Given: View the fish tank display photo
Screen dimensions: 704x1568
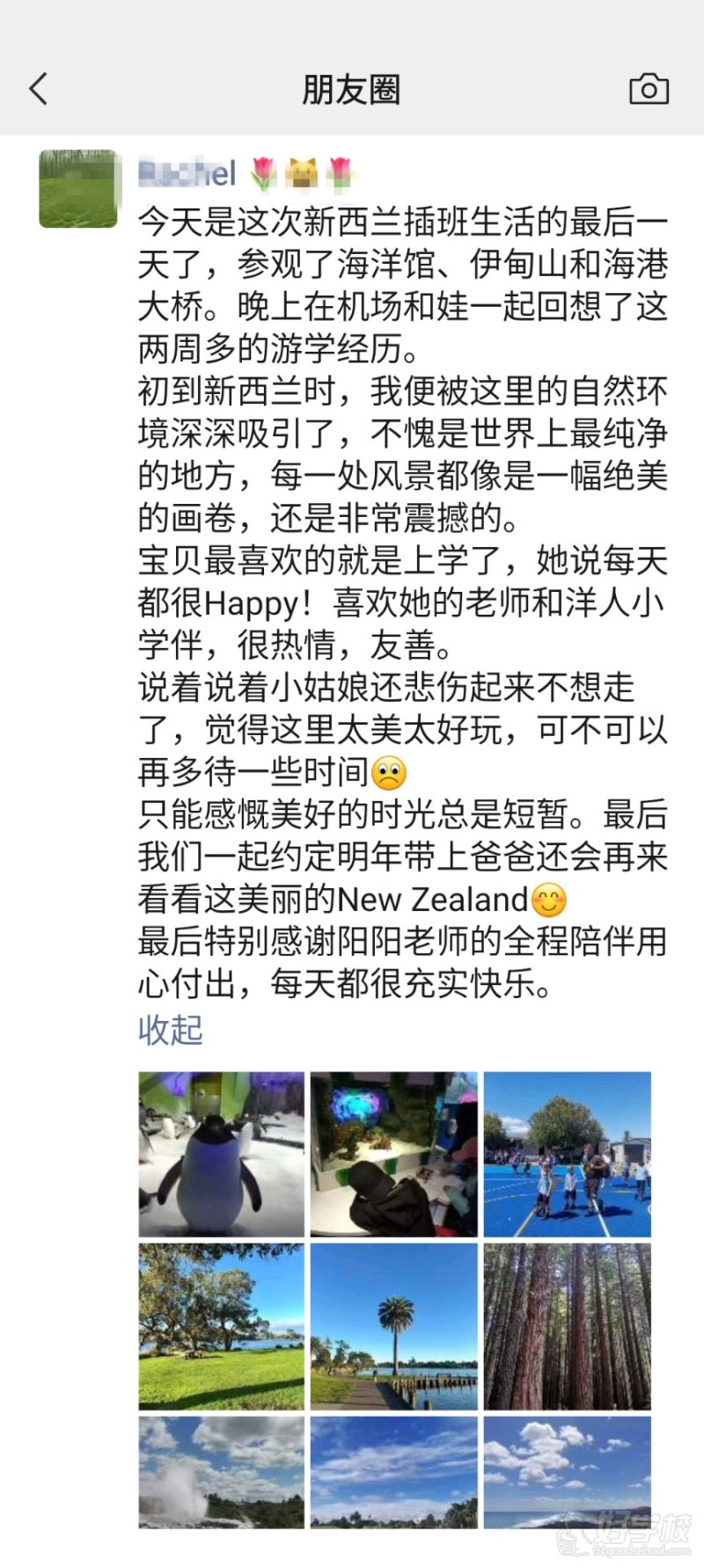Looking at the screenshot, I should (x=394, y=1153).
